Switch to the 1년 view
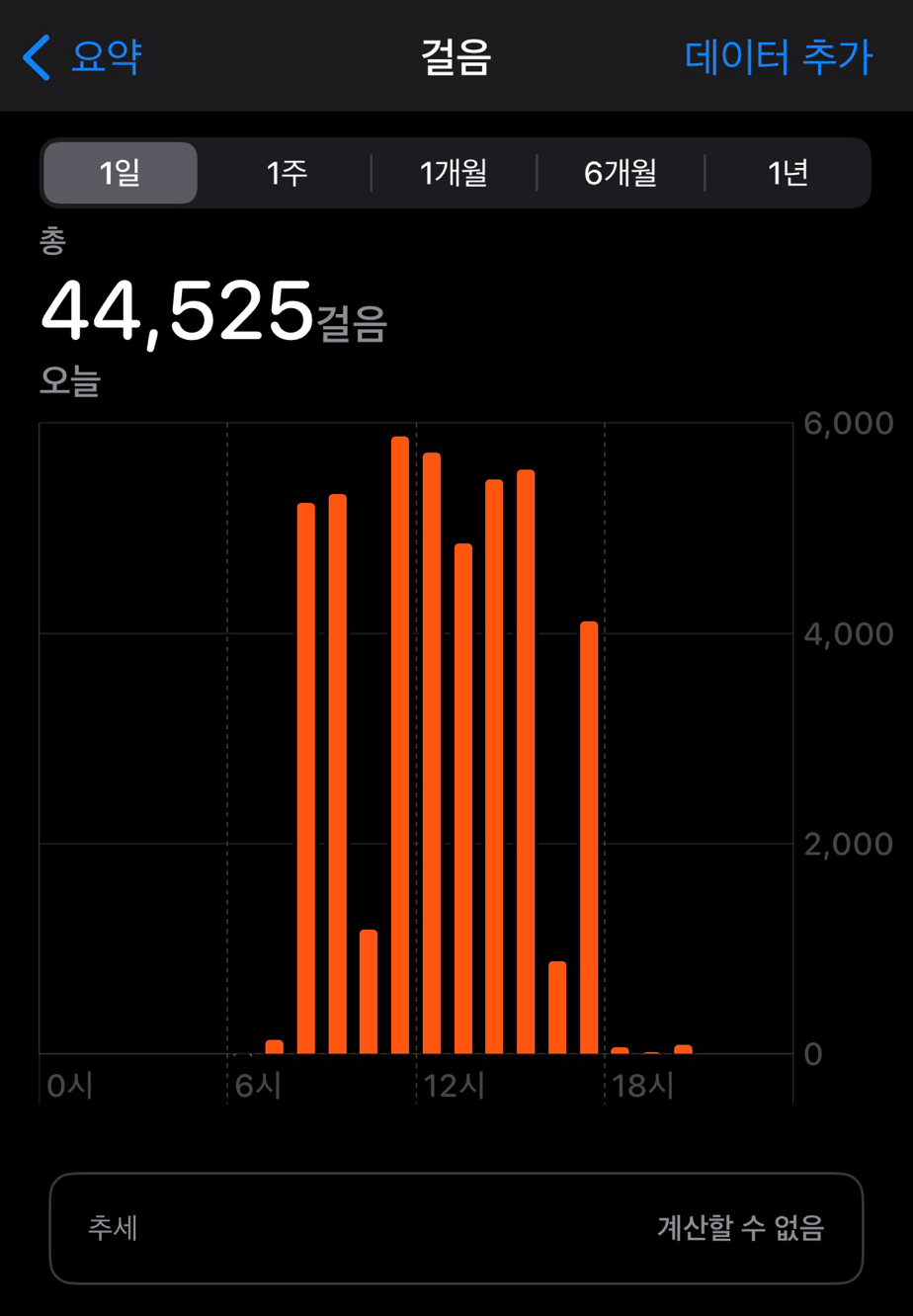The height and width of the screenshot is (1316, 913). click(x=788, y=173)
